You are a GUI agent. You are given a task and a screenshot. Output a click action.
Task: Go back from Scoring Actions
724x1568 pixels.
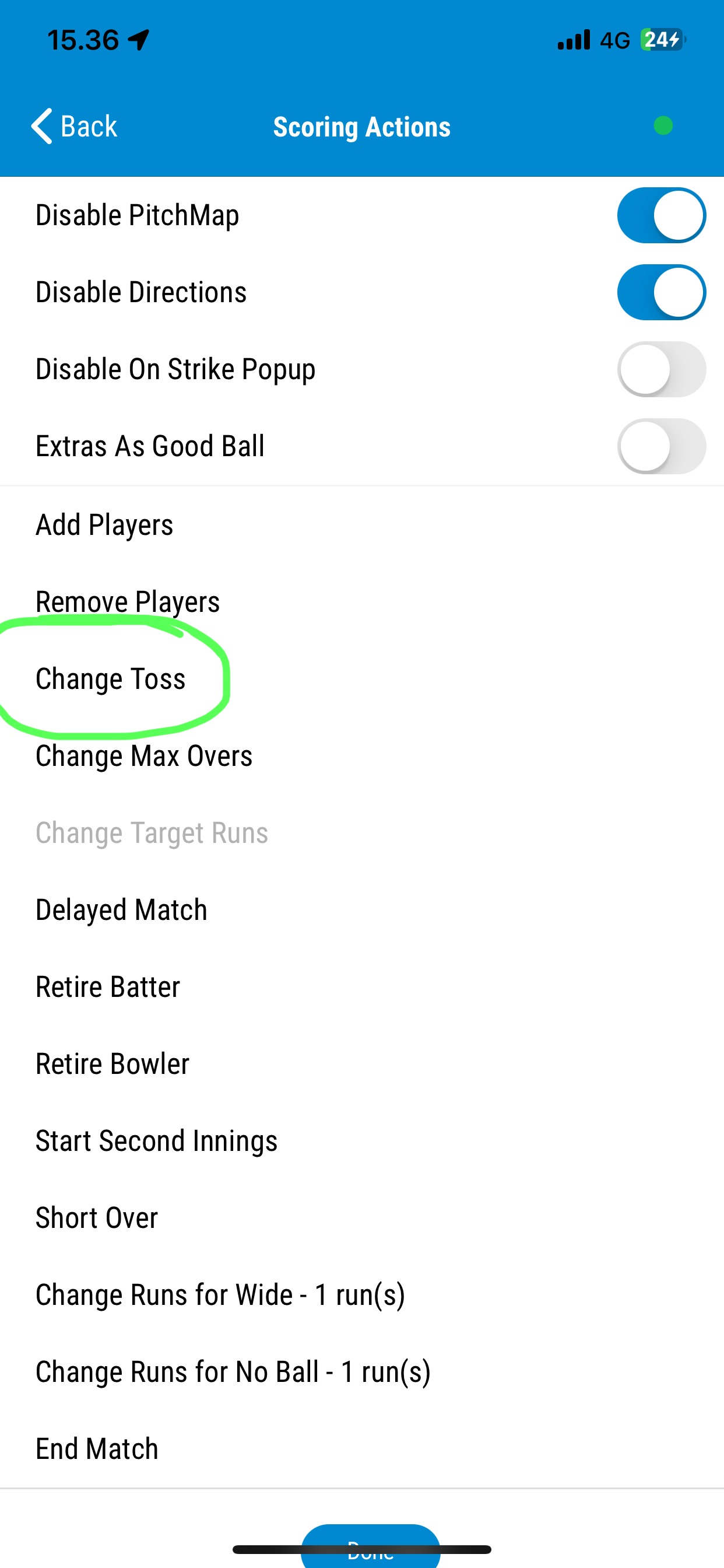tap(74, 127)
